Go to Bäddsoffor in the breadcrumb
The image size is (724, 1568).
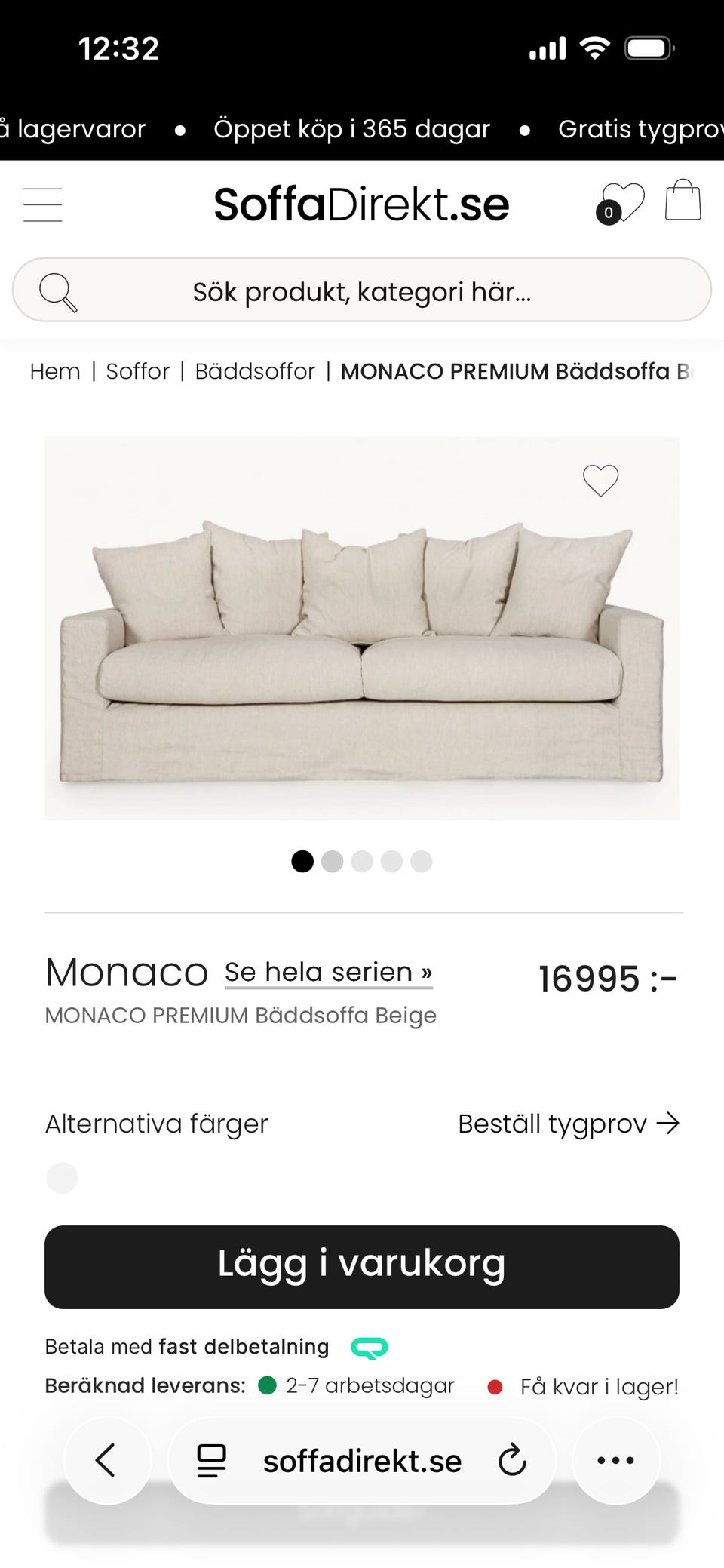coord(255,370)
